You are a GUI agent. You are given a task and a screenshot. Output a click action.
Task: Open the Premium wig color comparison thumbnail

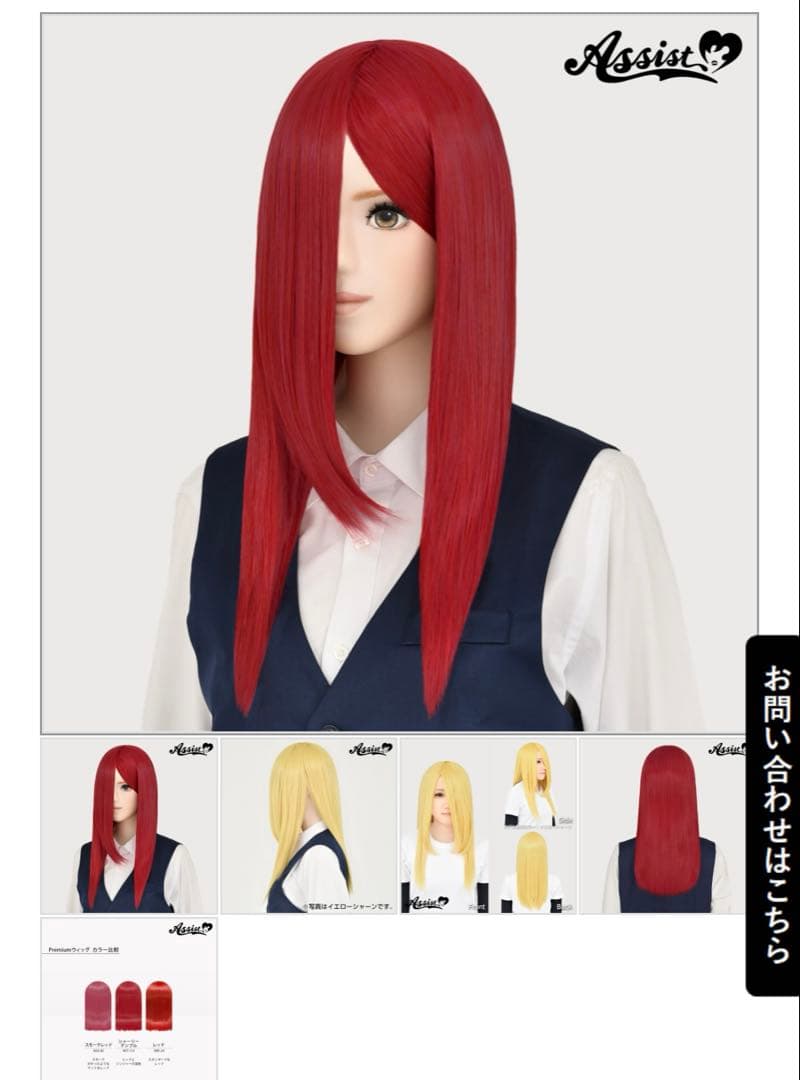tap(129, 997)
